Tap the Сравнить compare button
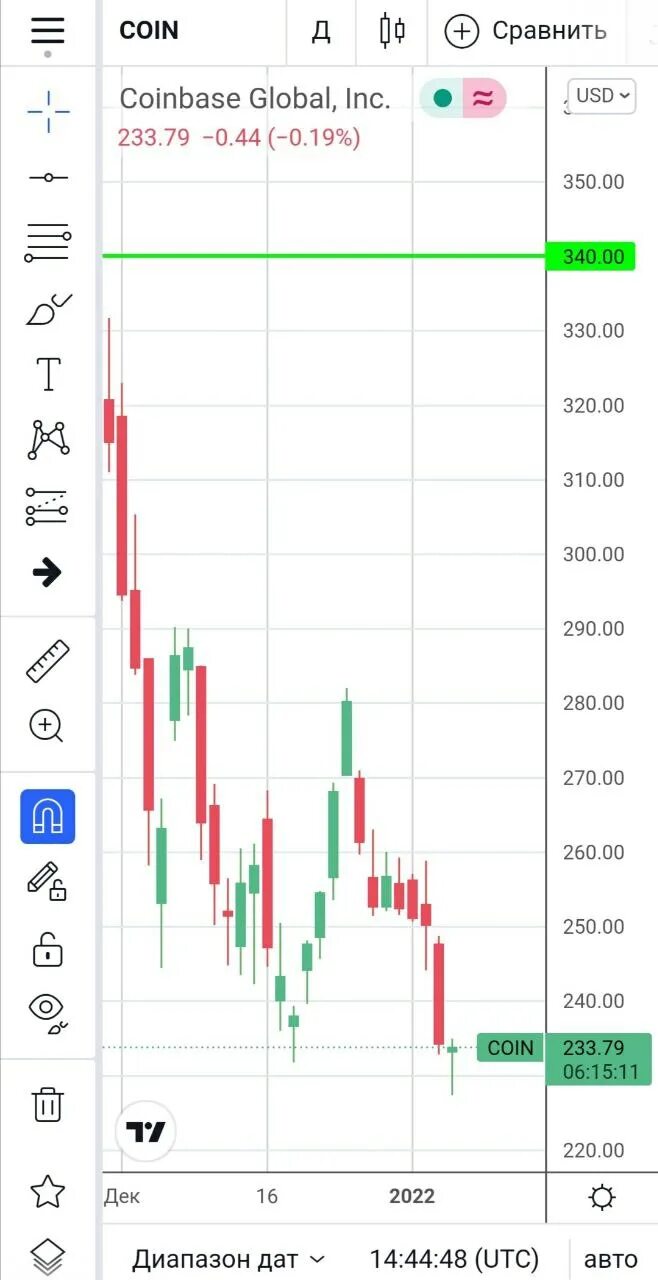The width and height of the screenshot is (658, 1280). coord(526,31)
